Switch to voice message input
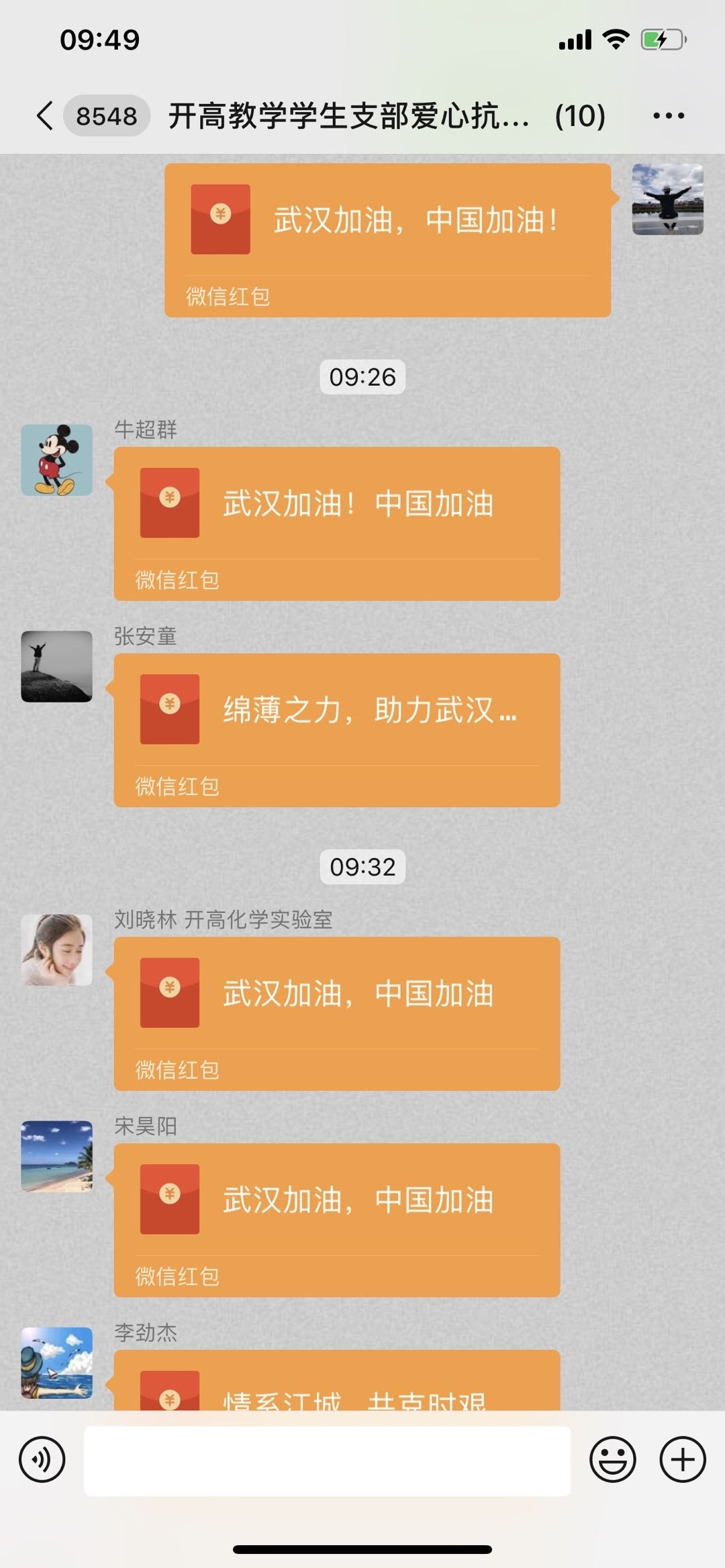Screen dimensions: 725x1568 click(x=42, y=1459)
